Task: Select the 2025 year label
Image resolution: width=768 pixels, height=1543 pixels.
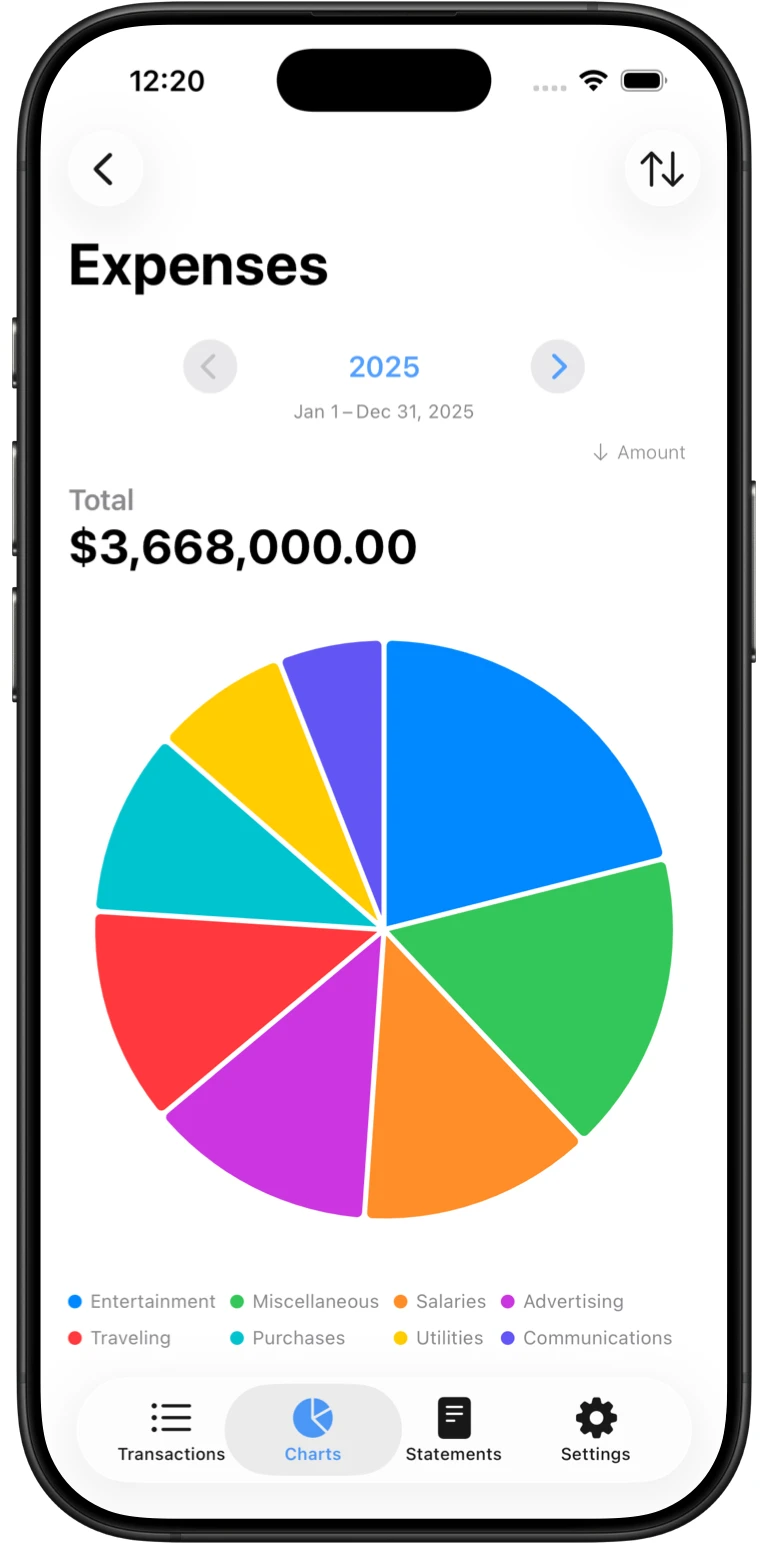Action: click(x=384, y=367)
